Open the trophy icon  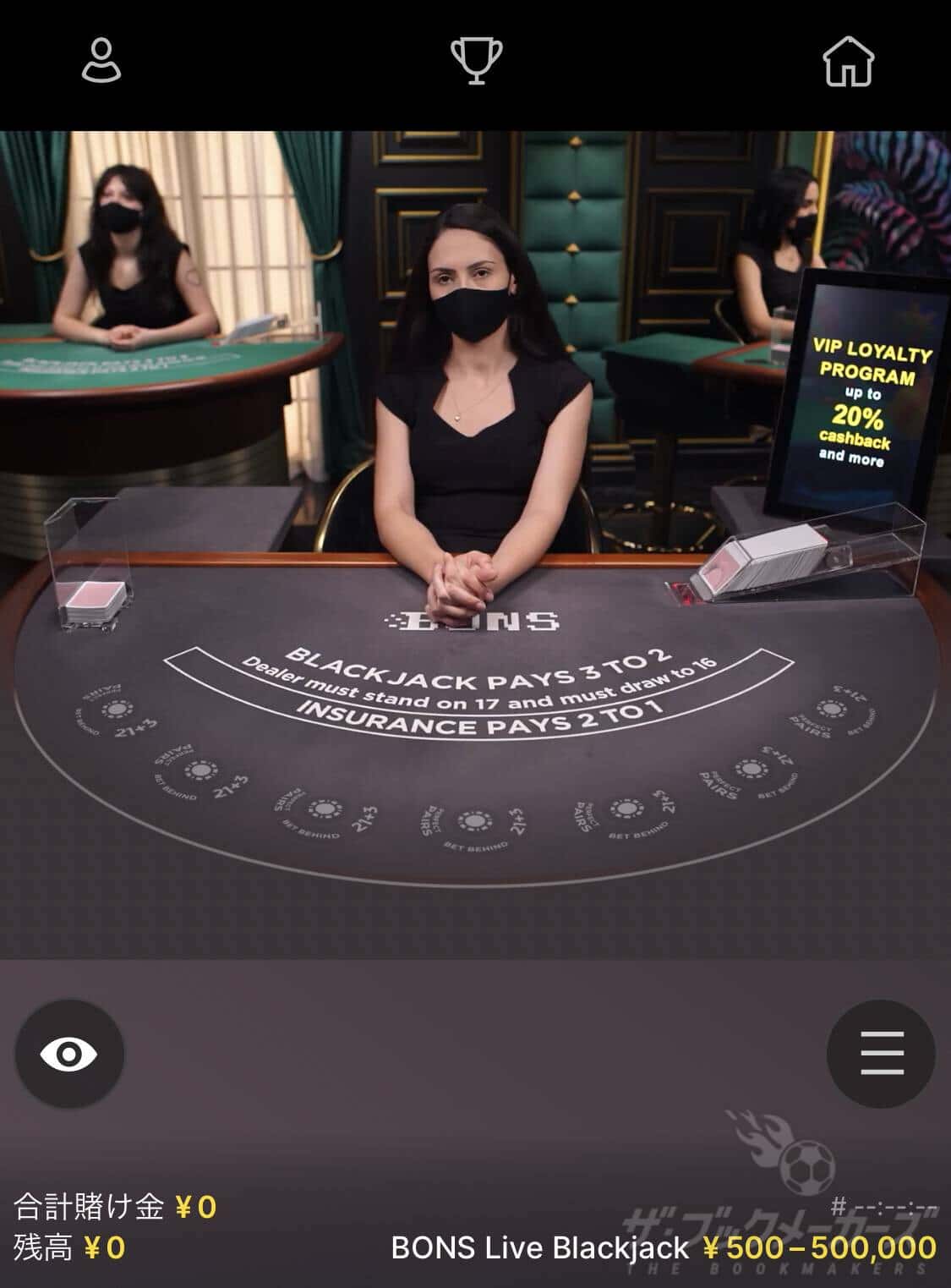point(476,60)
